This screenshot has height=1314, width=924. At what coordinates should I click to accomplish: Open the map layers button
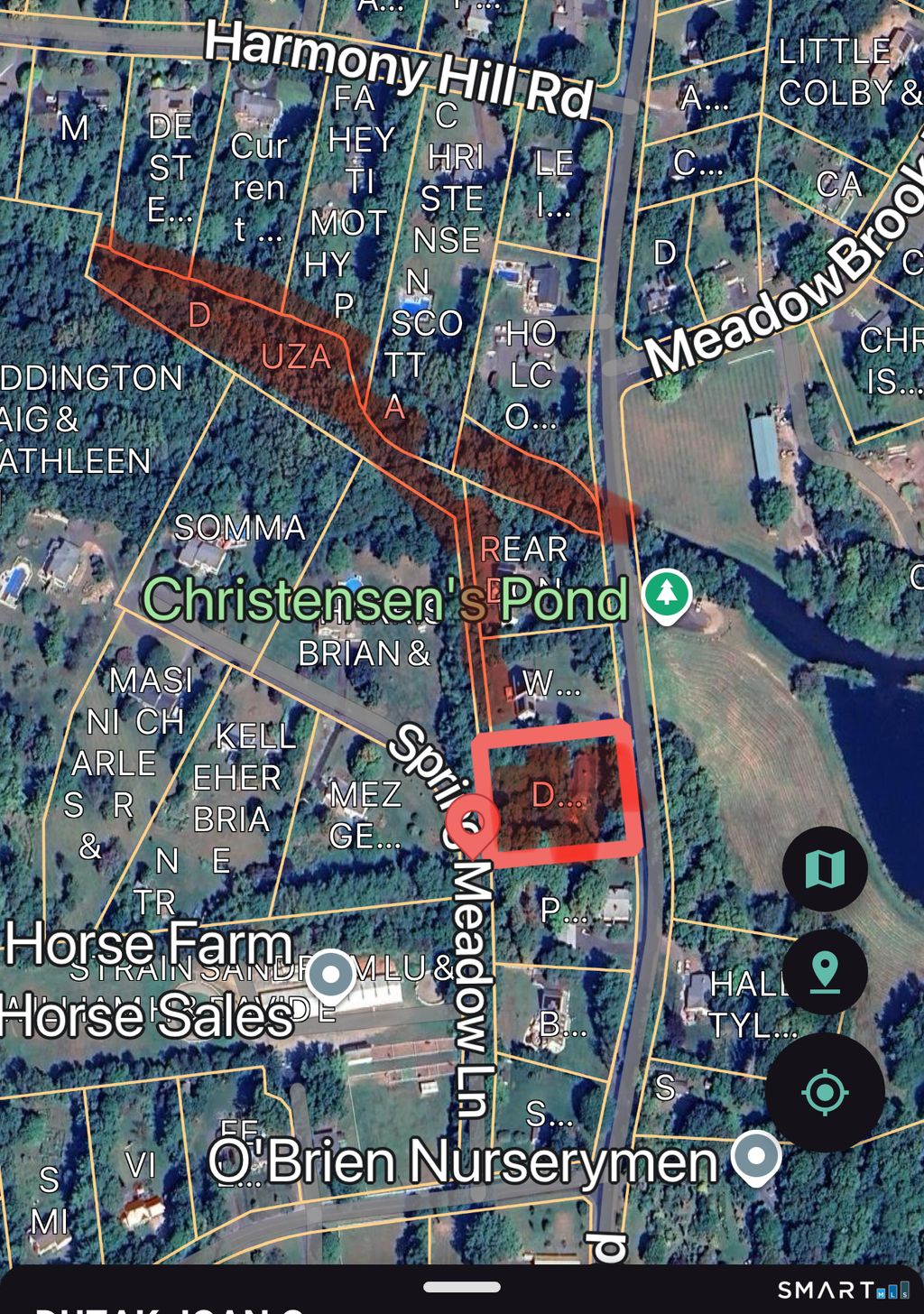pyautogui.click(x=825, y=868)
